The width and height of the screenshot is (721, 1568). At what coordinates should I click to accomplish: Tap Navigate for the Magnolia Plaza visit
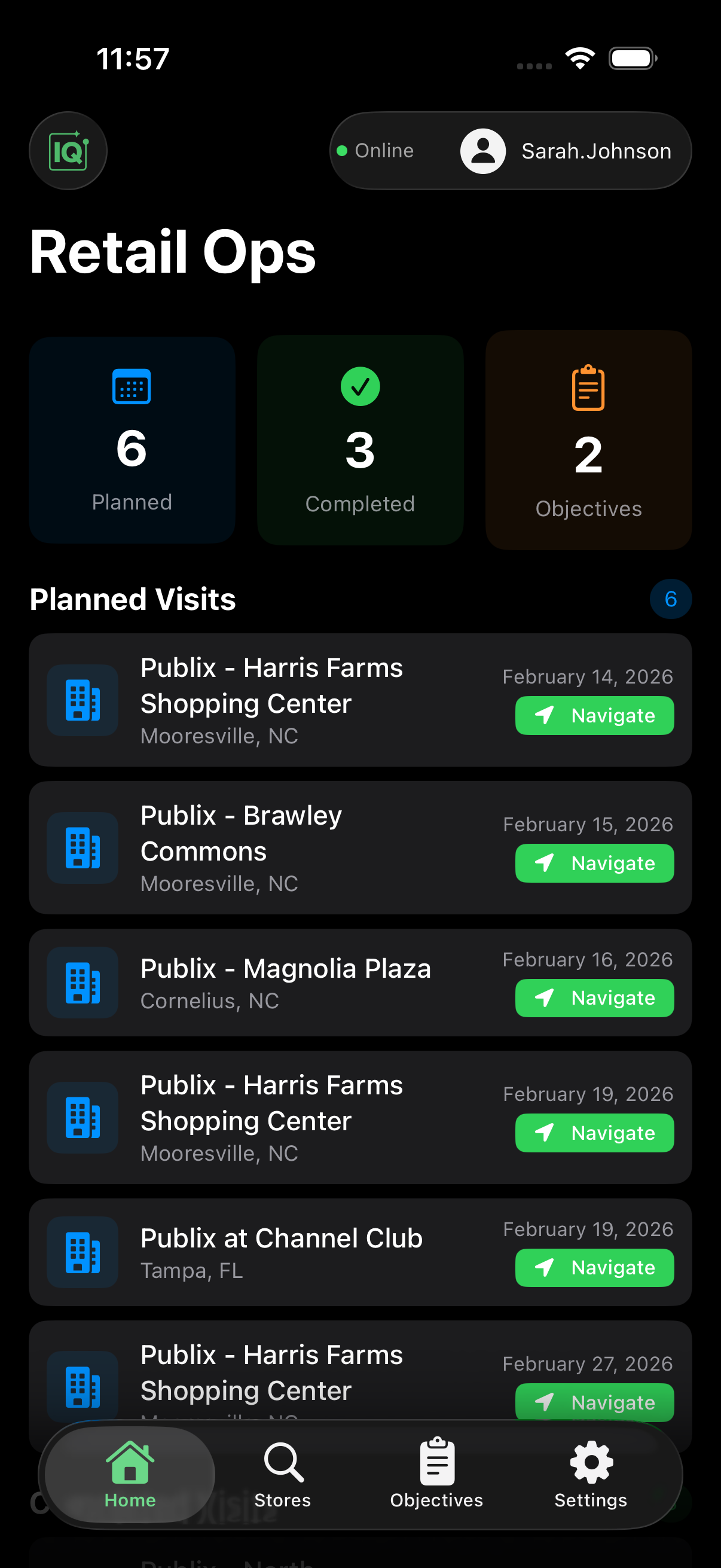coord(594,997)
